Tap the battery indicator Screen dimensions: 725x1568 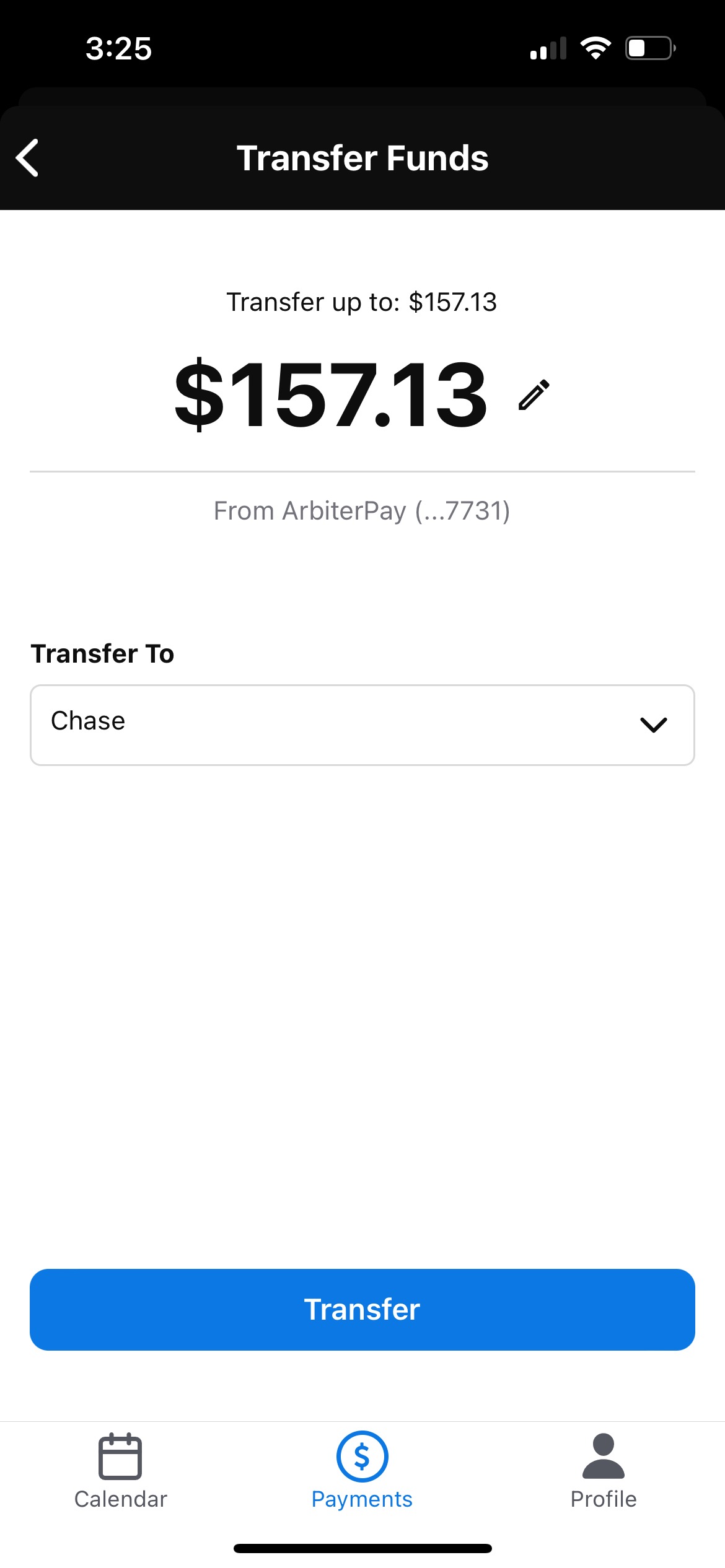point(649,48)
